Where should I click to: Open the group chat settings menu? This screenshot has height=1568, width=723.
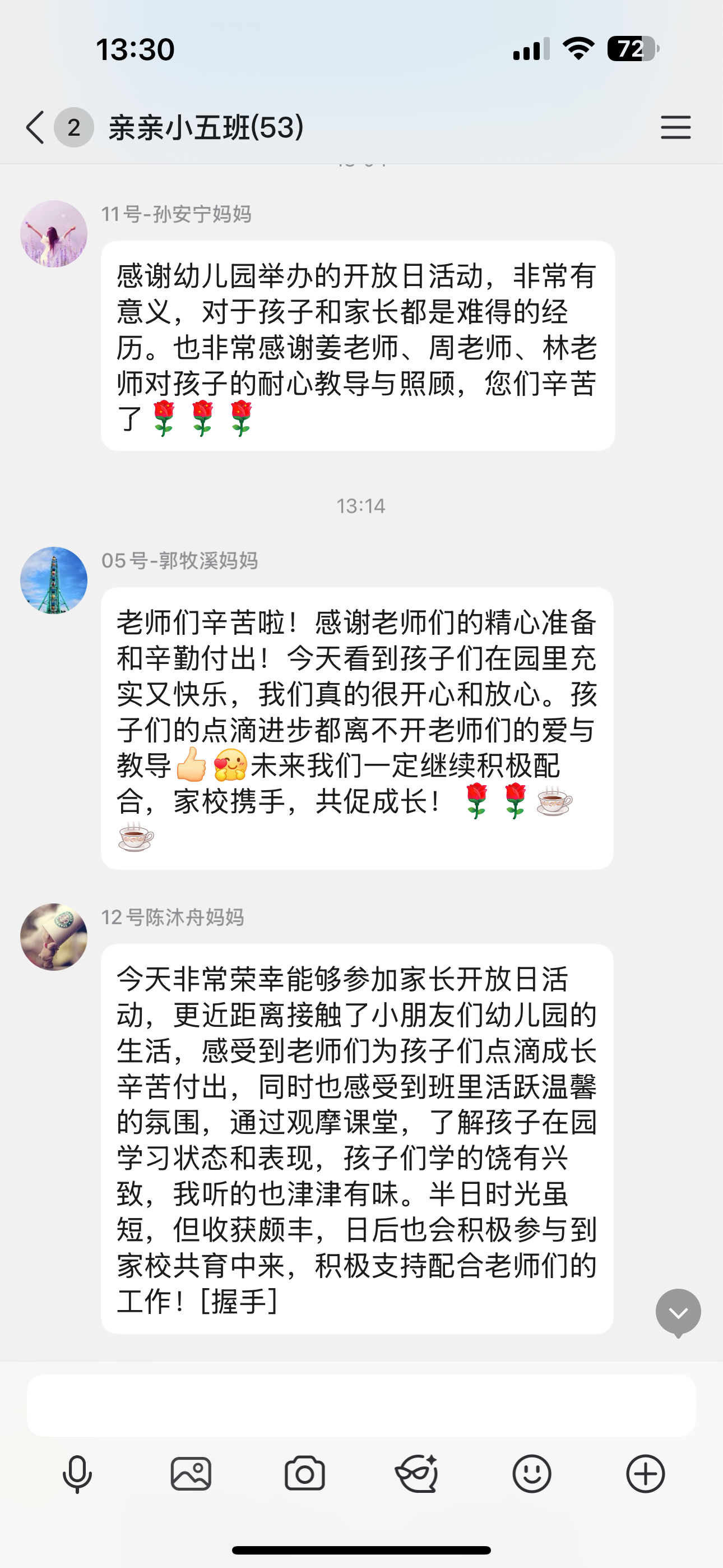(675, 127)
